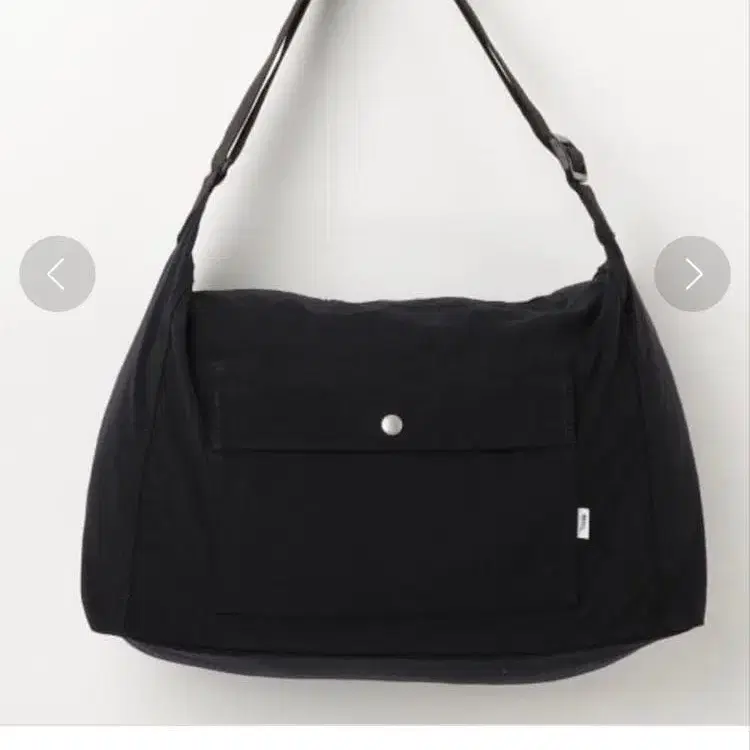
Task: Go to the previous product image
Action: [x=57, y=274]
